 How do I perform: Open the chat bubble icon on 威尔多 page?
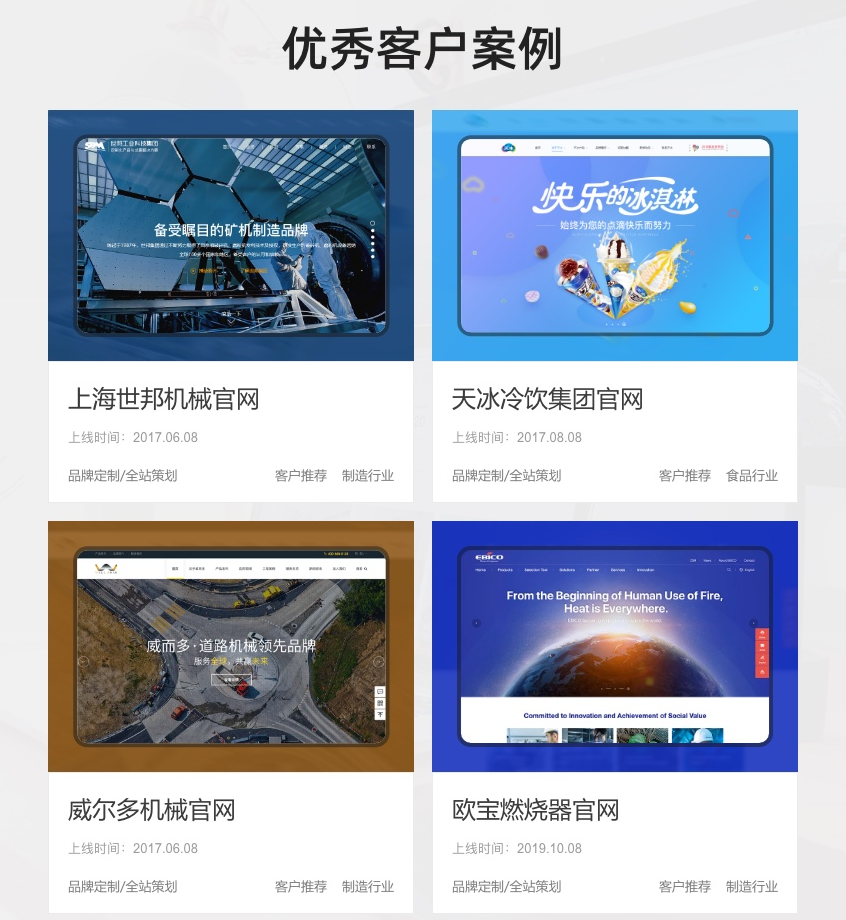[379, 691]
